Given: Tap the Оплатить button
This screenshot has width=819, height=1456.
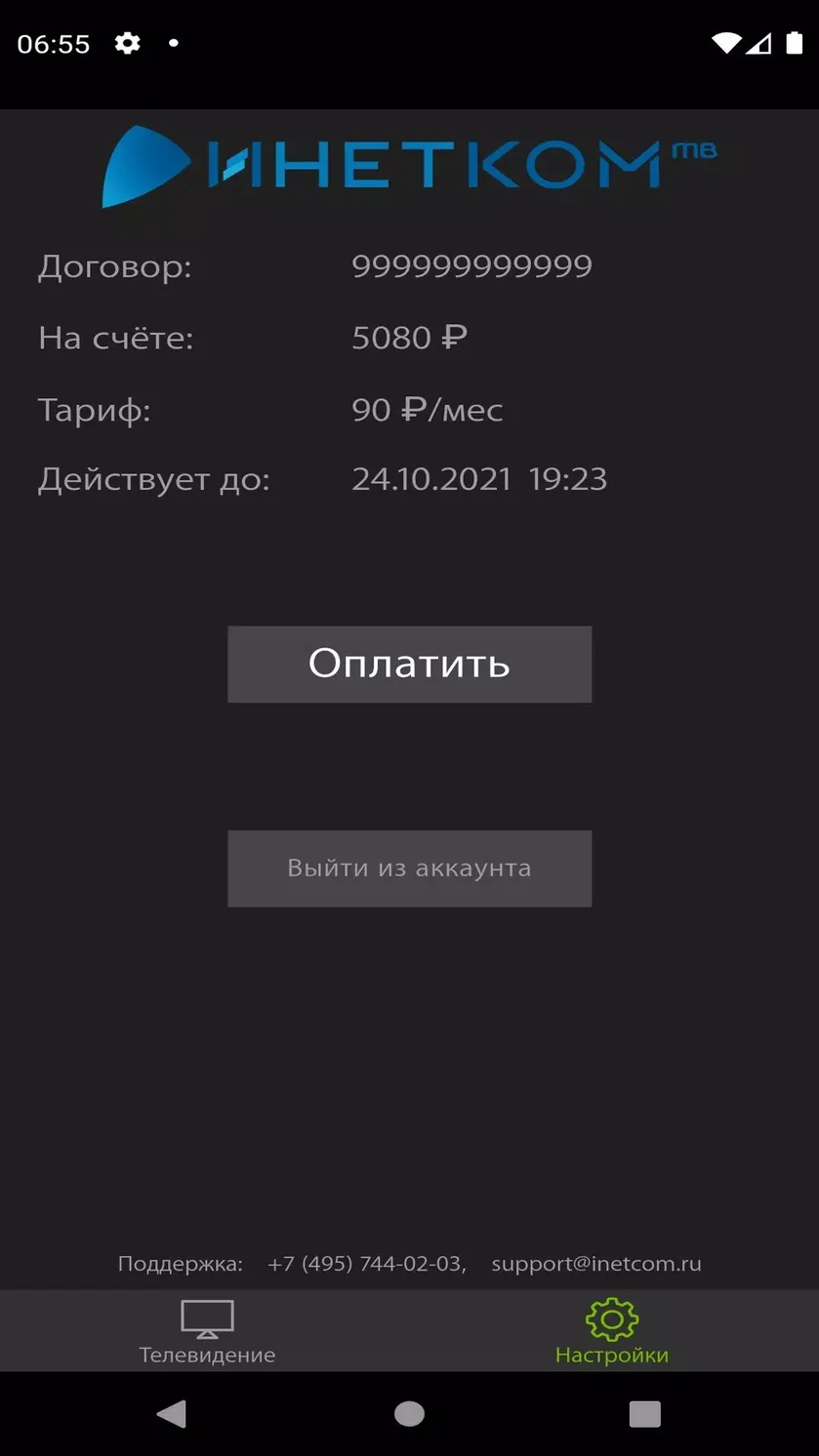Looking at the screenshot, I should [409, 664].
